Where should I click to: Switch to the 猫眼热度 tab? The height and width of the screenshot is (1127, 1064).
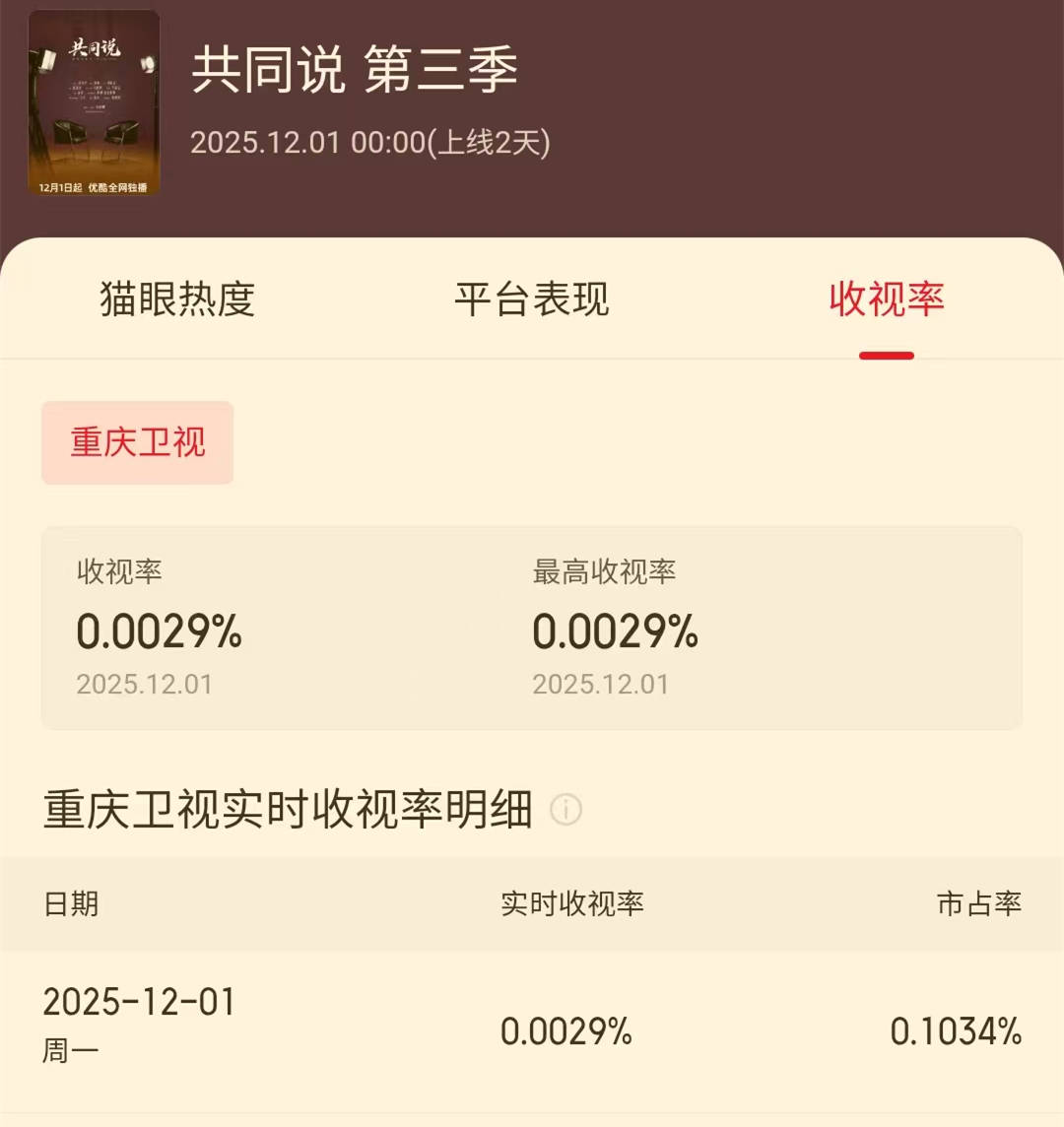tap(177, 299)
